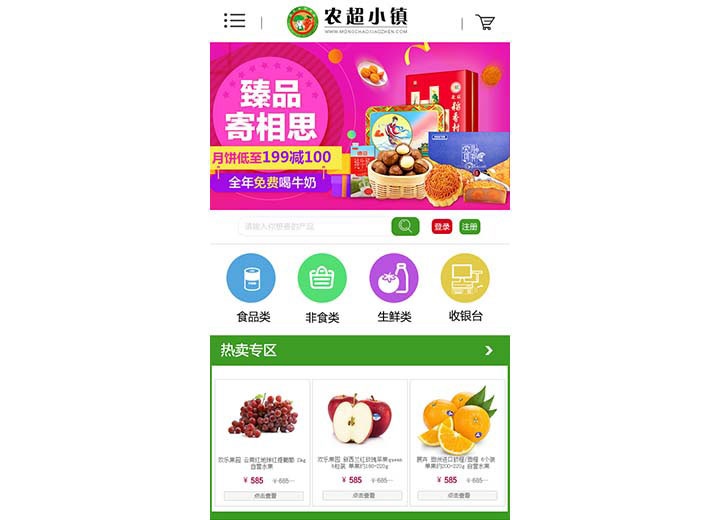The height and width of the screenshot is (520, 720).
Task: Tap the green search magnifier button
Action: 405,226
